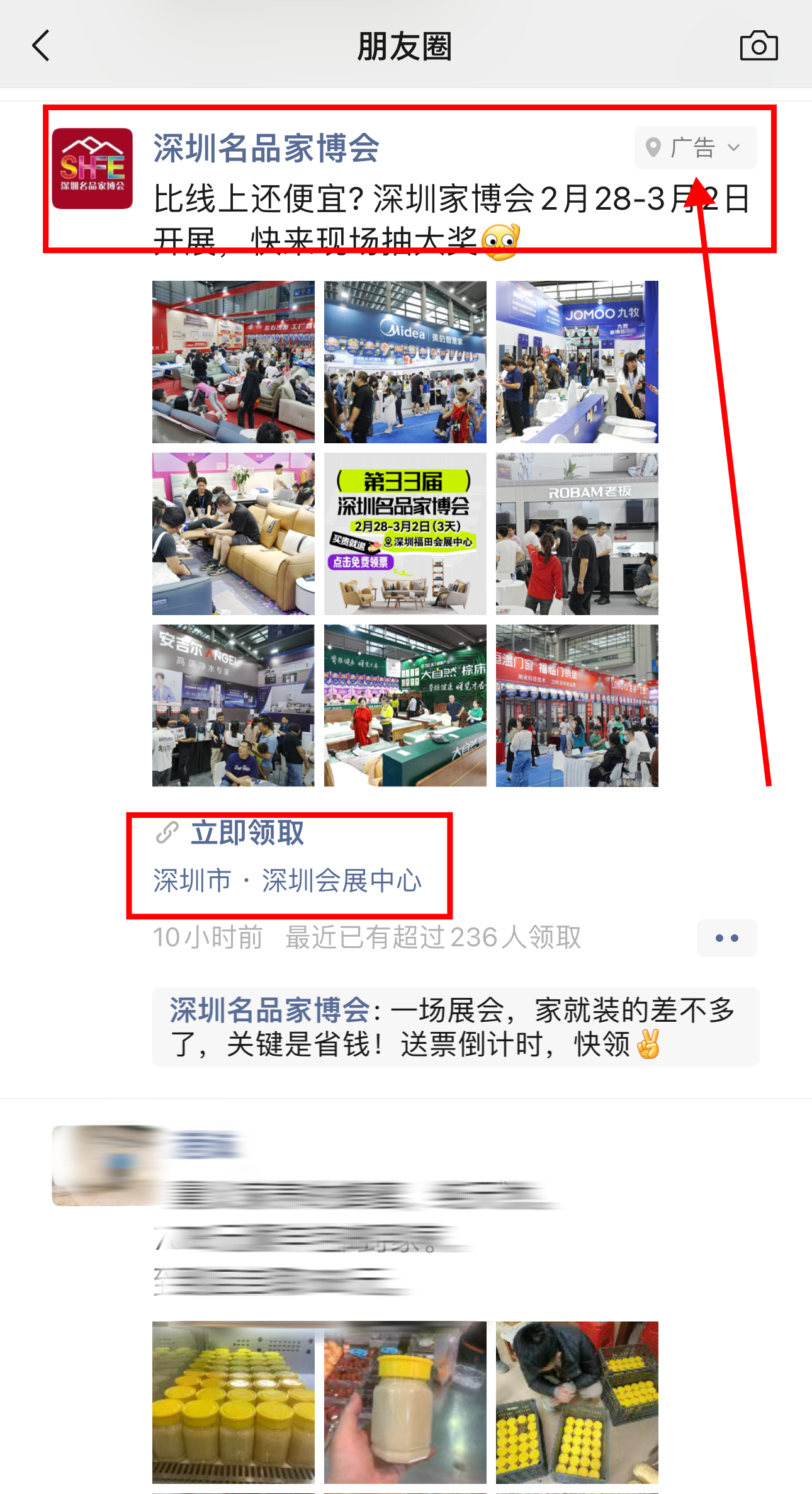
Task: Open the 第33届 poster image
Action: click(x=405, y=534)
